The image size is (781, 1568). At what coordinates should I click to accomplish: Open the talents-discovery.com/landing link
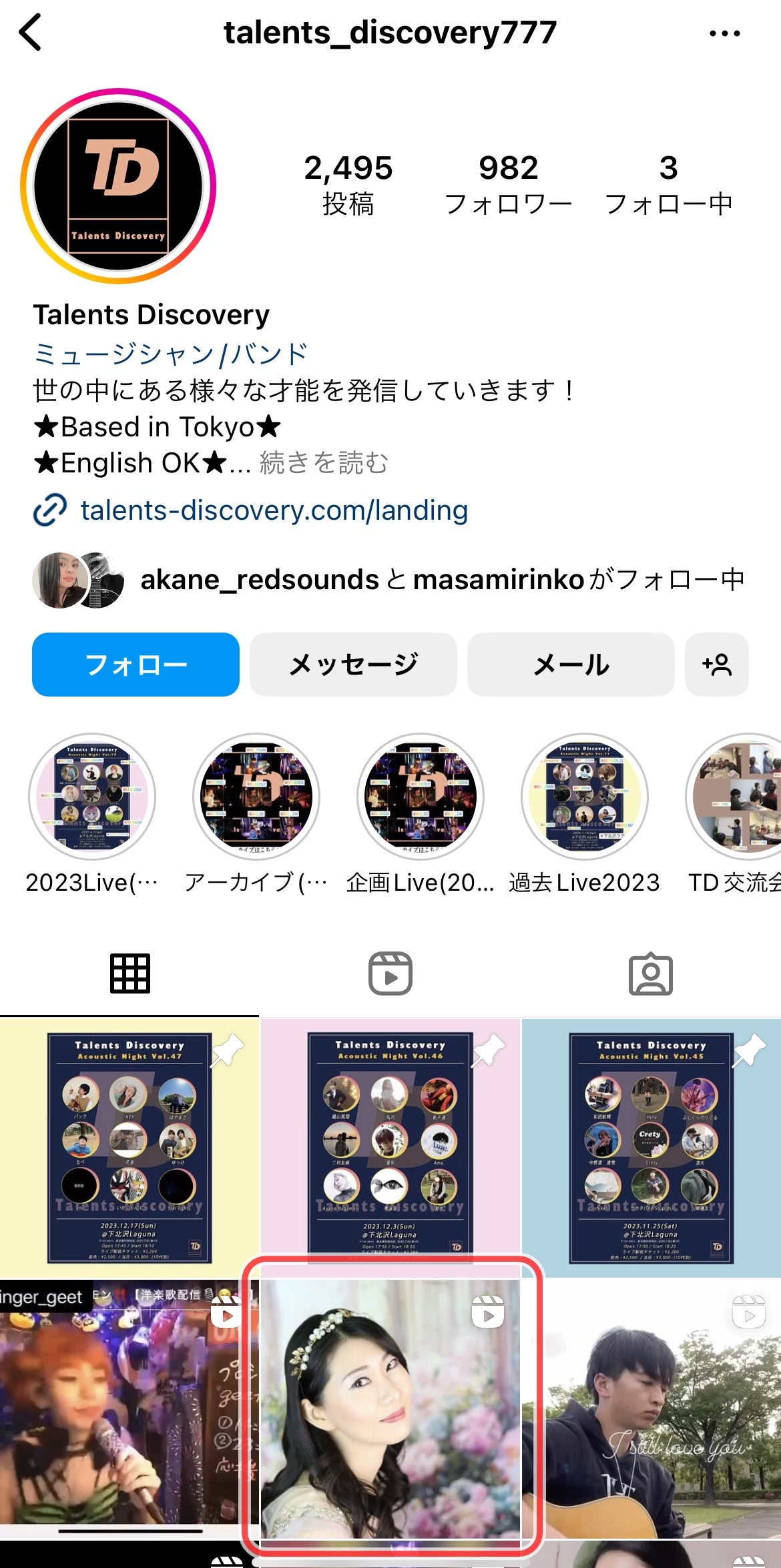(x=274, y=510)
